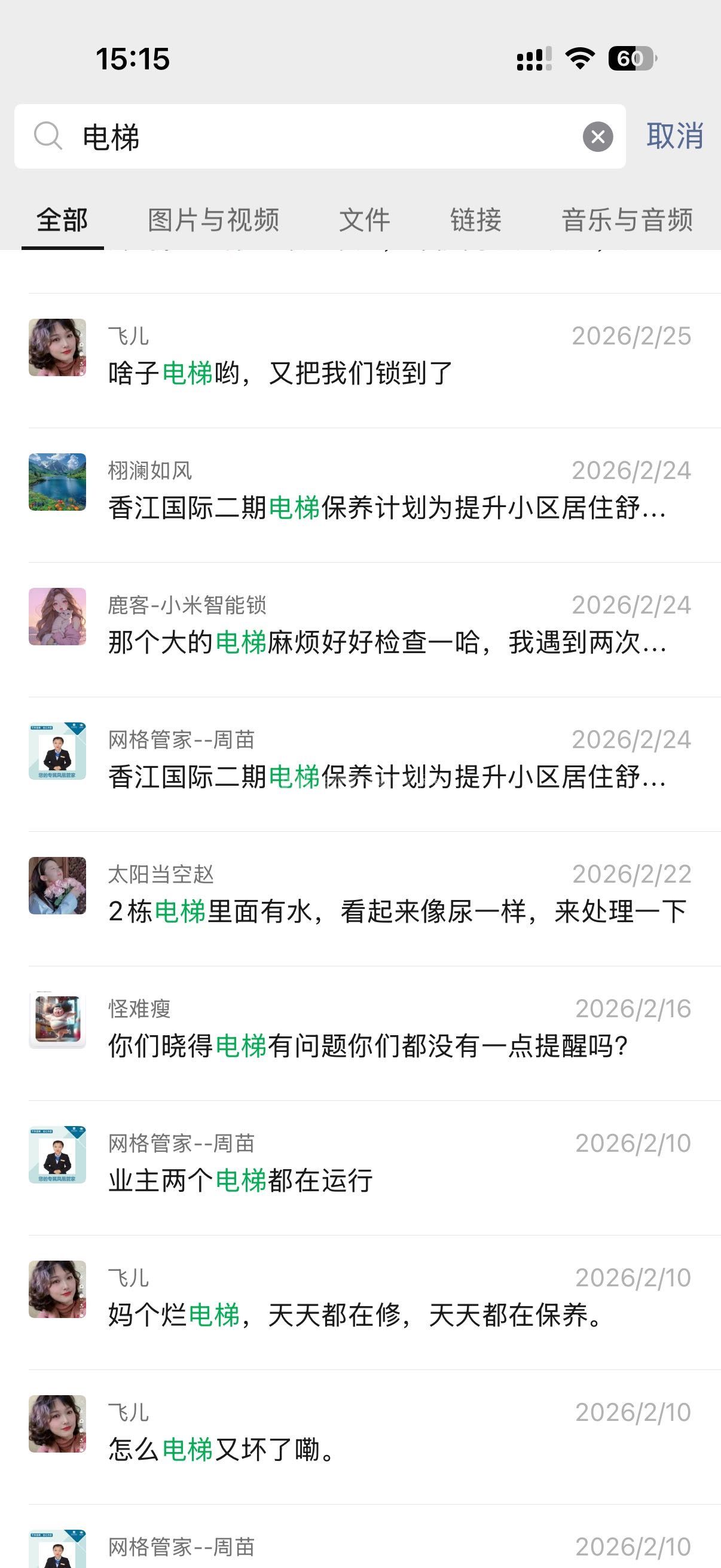This screenshot has width=721, height=1568.
Task: Cancel the search with 取消
Action: 675,136
